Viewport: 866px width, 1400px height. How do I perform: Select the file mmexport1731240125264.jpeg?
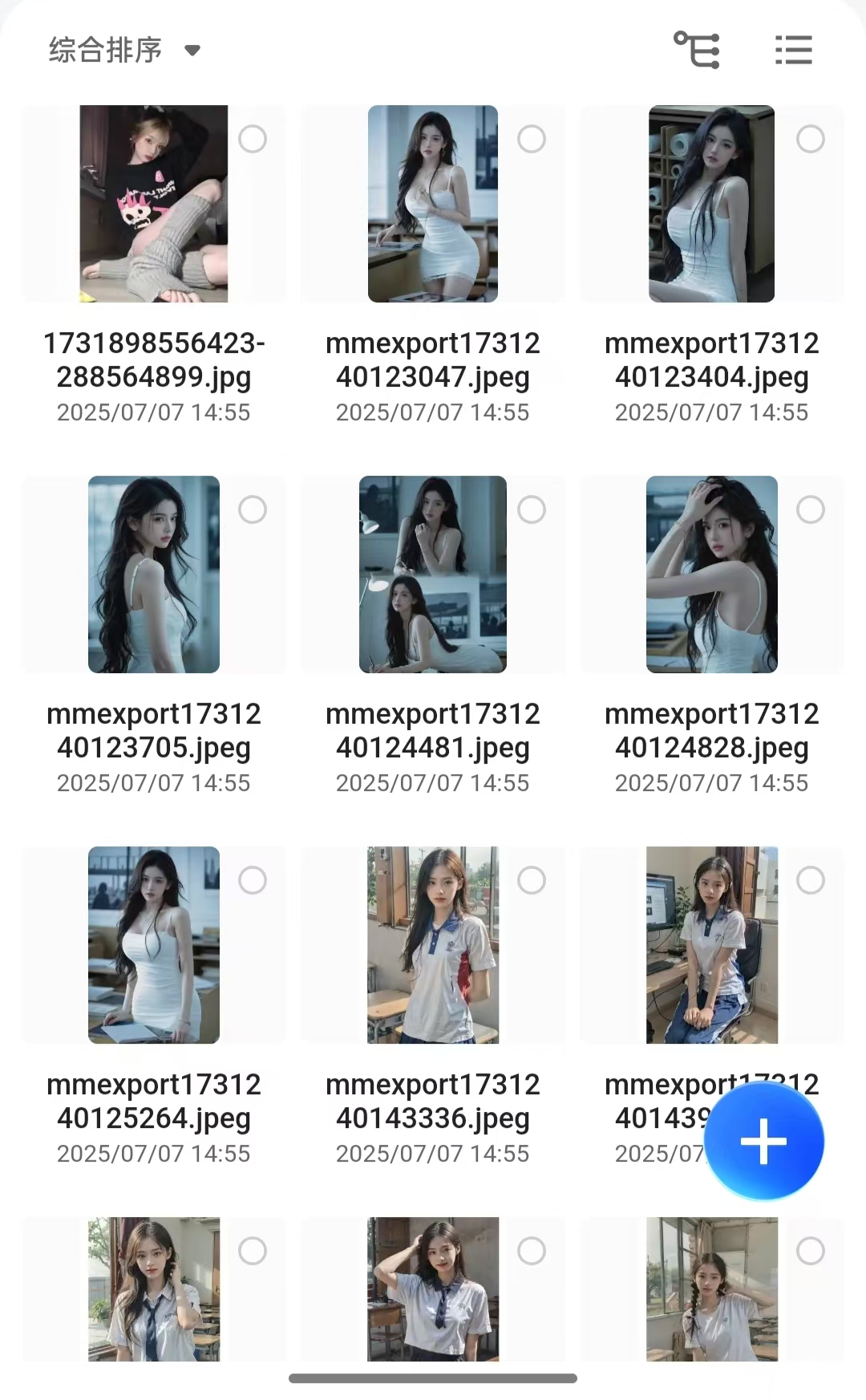point(253,881)
